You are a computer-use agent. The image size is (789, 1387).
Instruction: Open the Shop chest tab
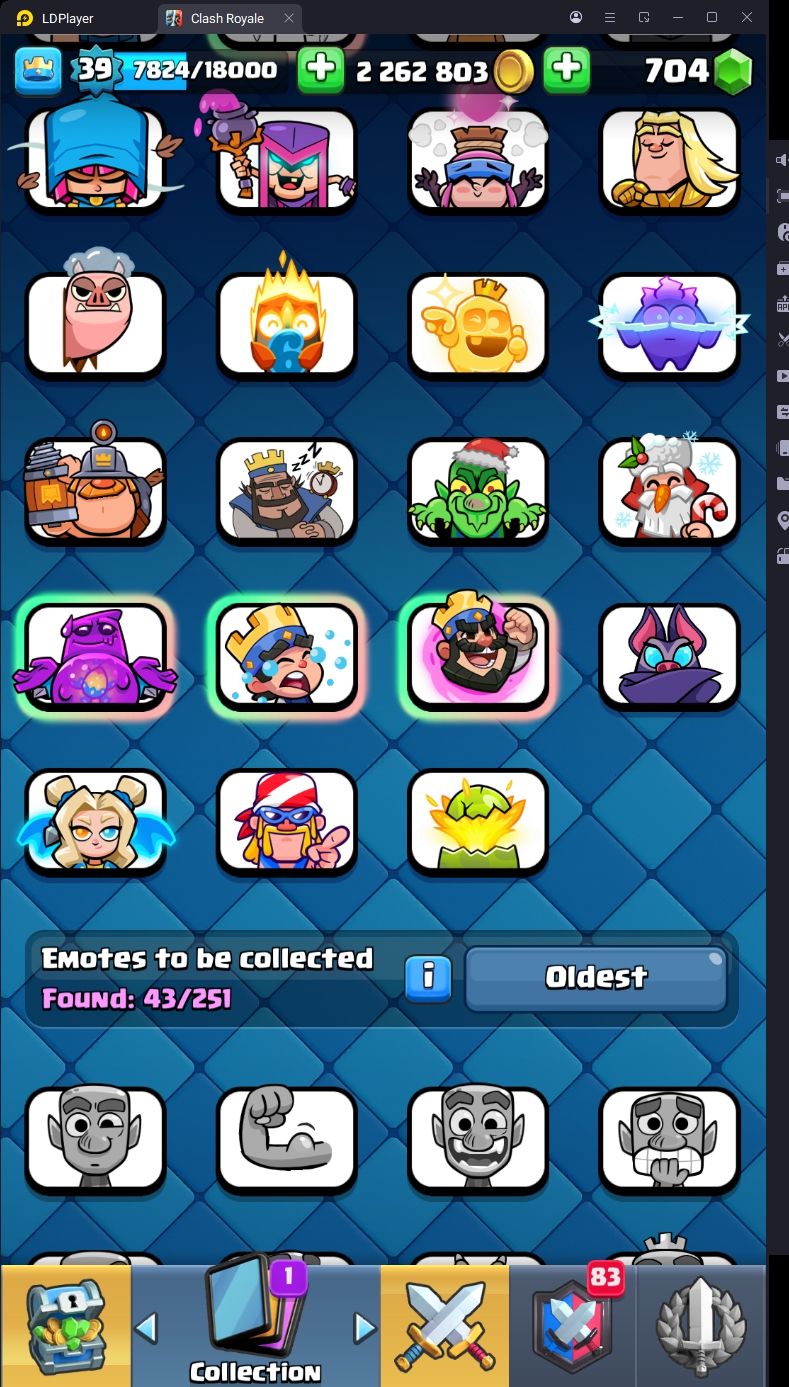[x=65, y=1325]
